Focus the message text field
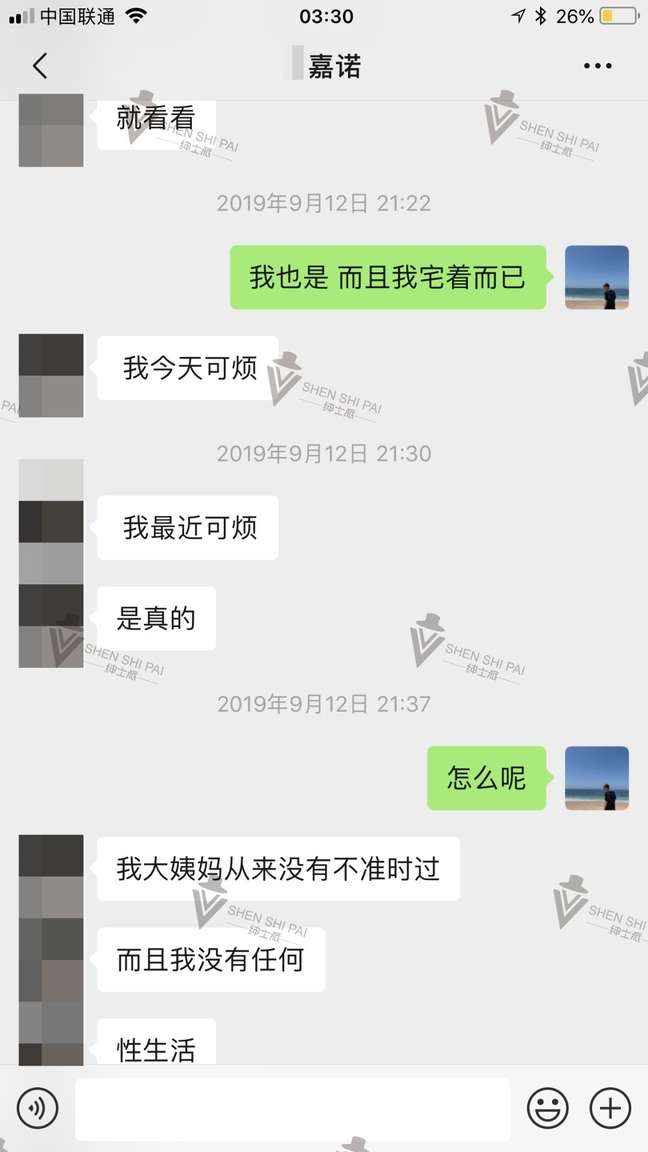This screenshot has height=1152, width=648. coord(292,1108)
